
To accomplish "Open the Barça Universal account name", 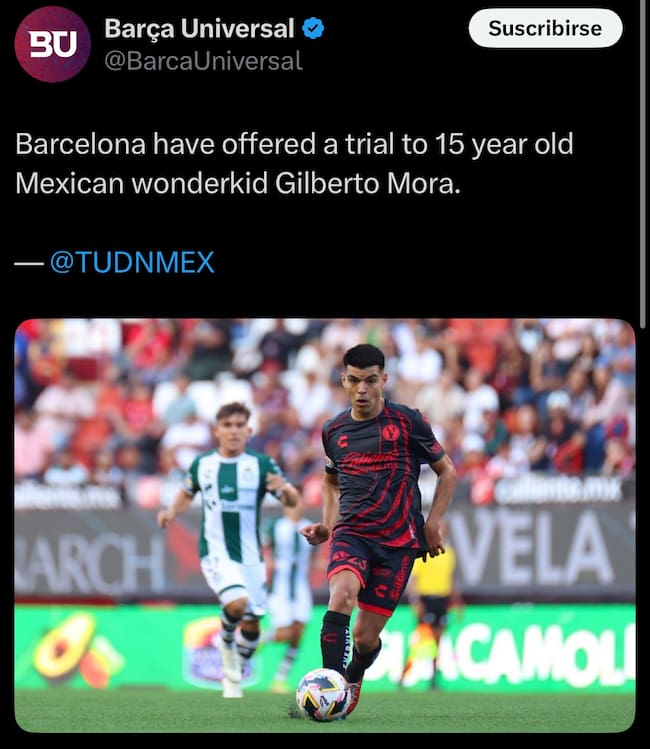I will (199, 28).
